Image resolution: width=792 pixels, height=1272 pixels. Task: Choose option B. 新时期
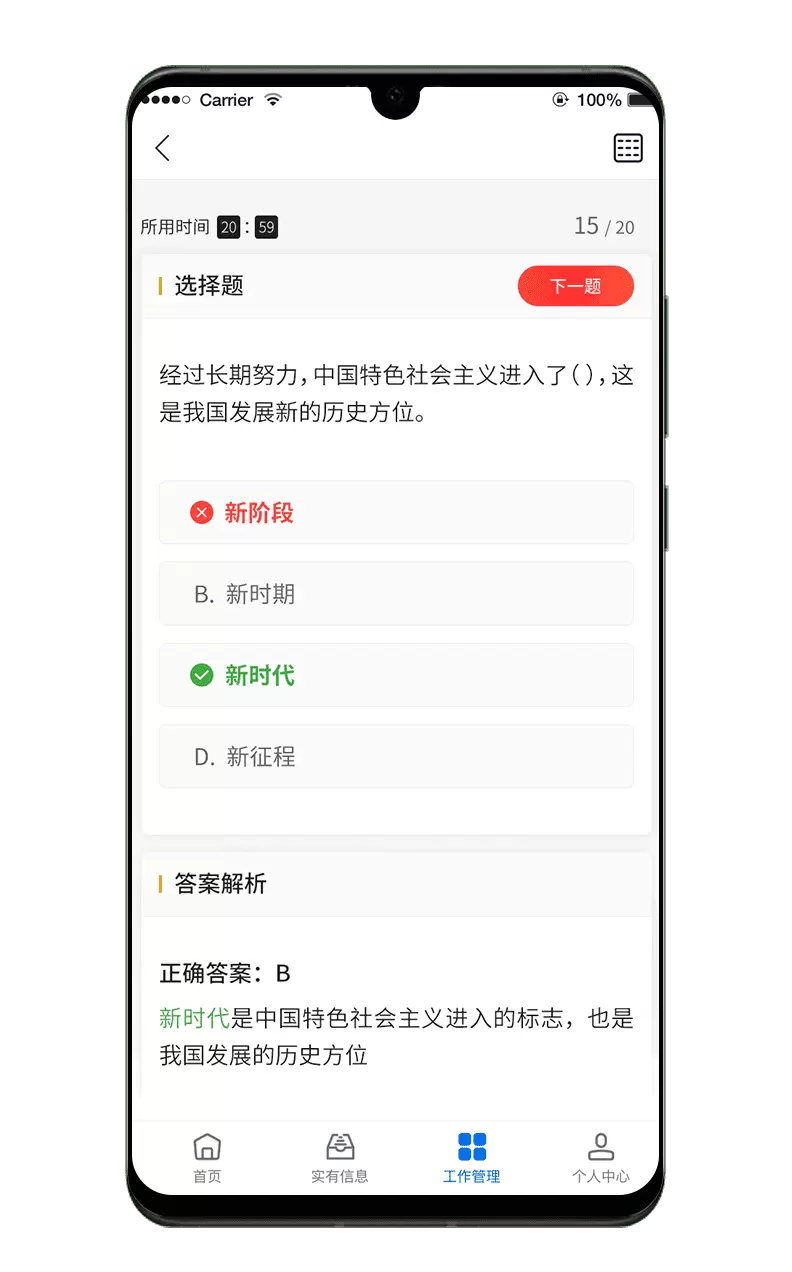click(396, 594)
